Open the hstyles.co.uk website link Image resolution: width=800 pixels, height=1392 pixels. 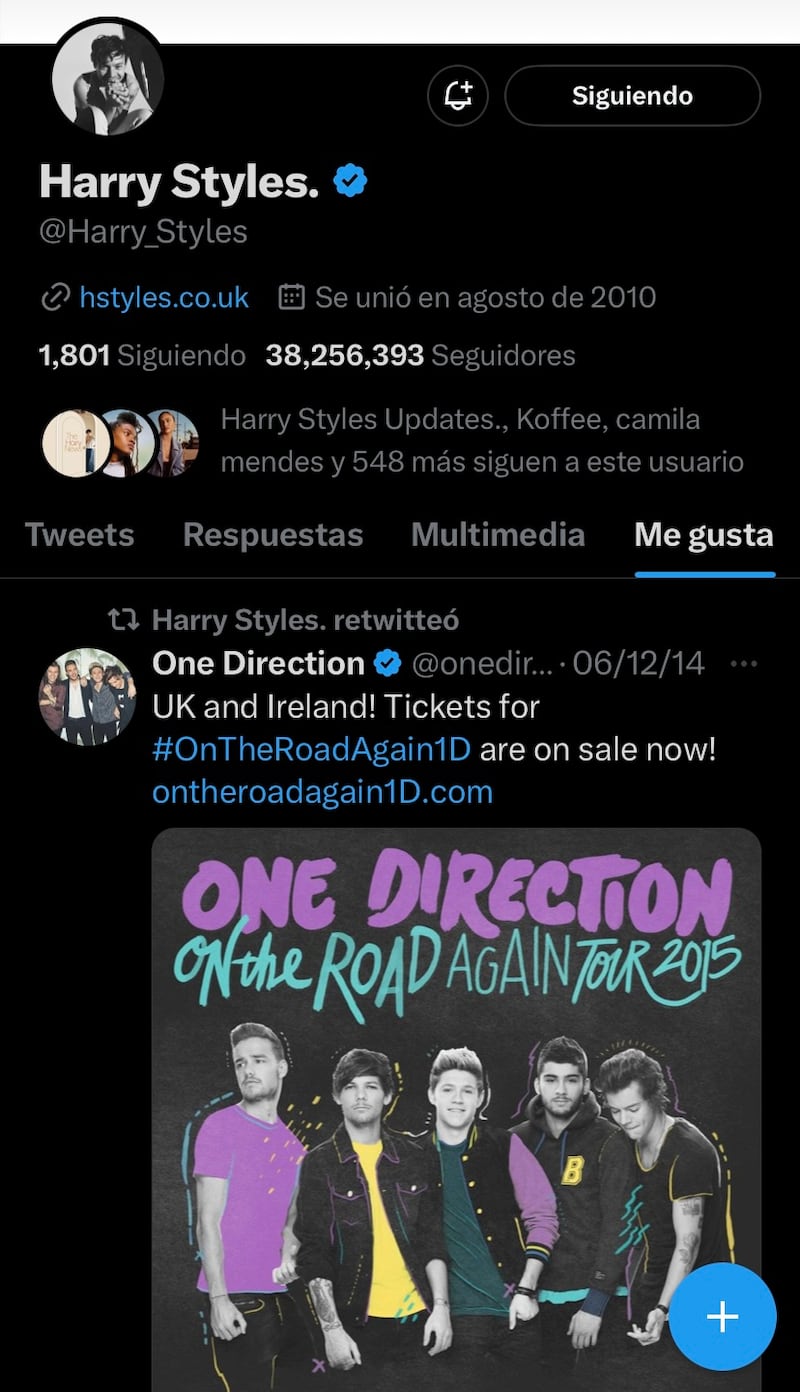(164, 297)
